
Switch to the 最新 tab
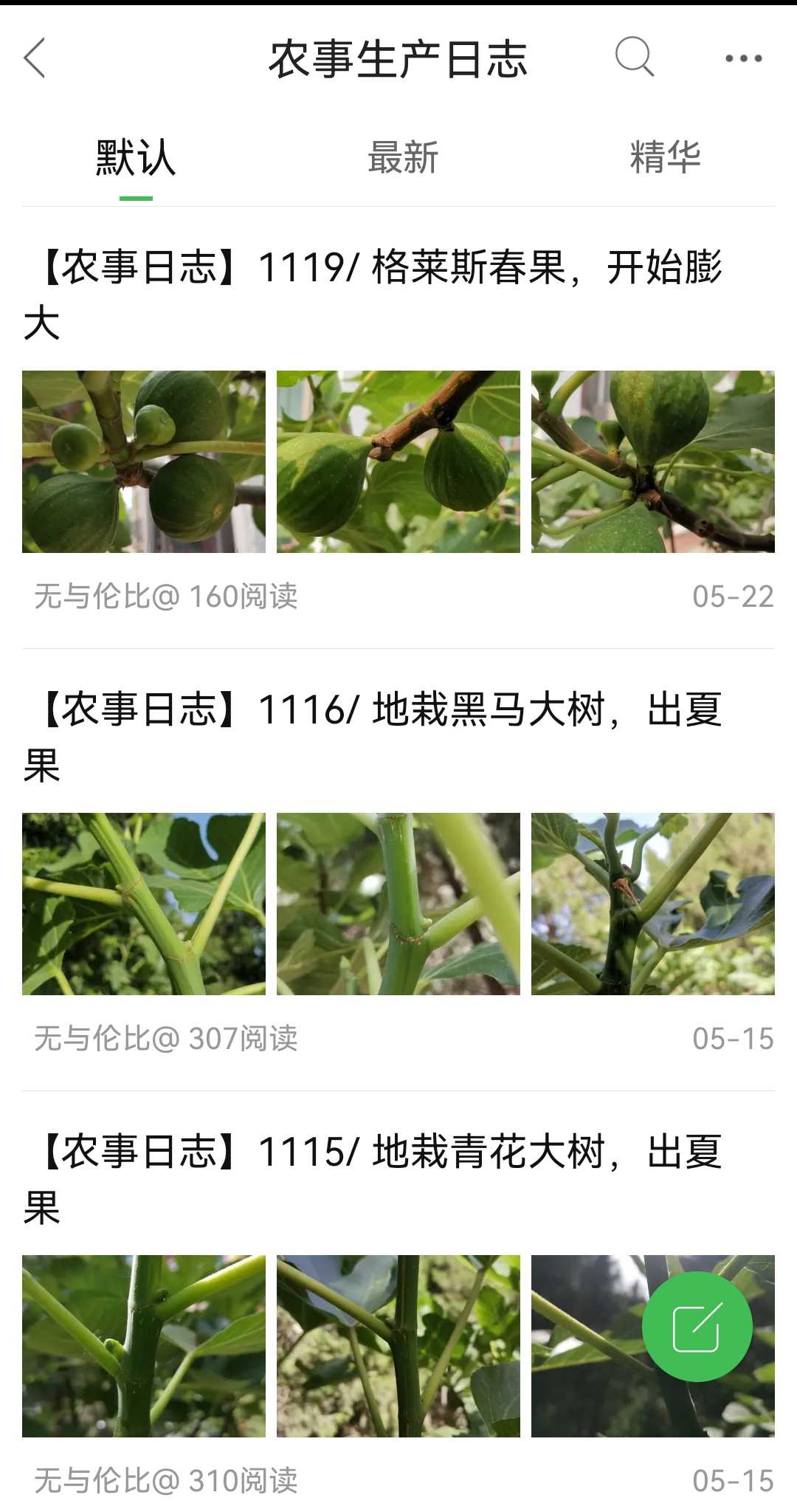point(403,158)
